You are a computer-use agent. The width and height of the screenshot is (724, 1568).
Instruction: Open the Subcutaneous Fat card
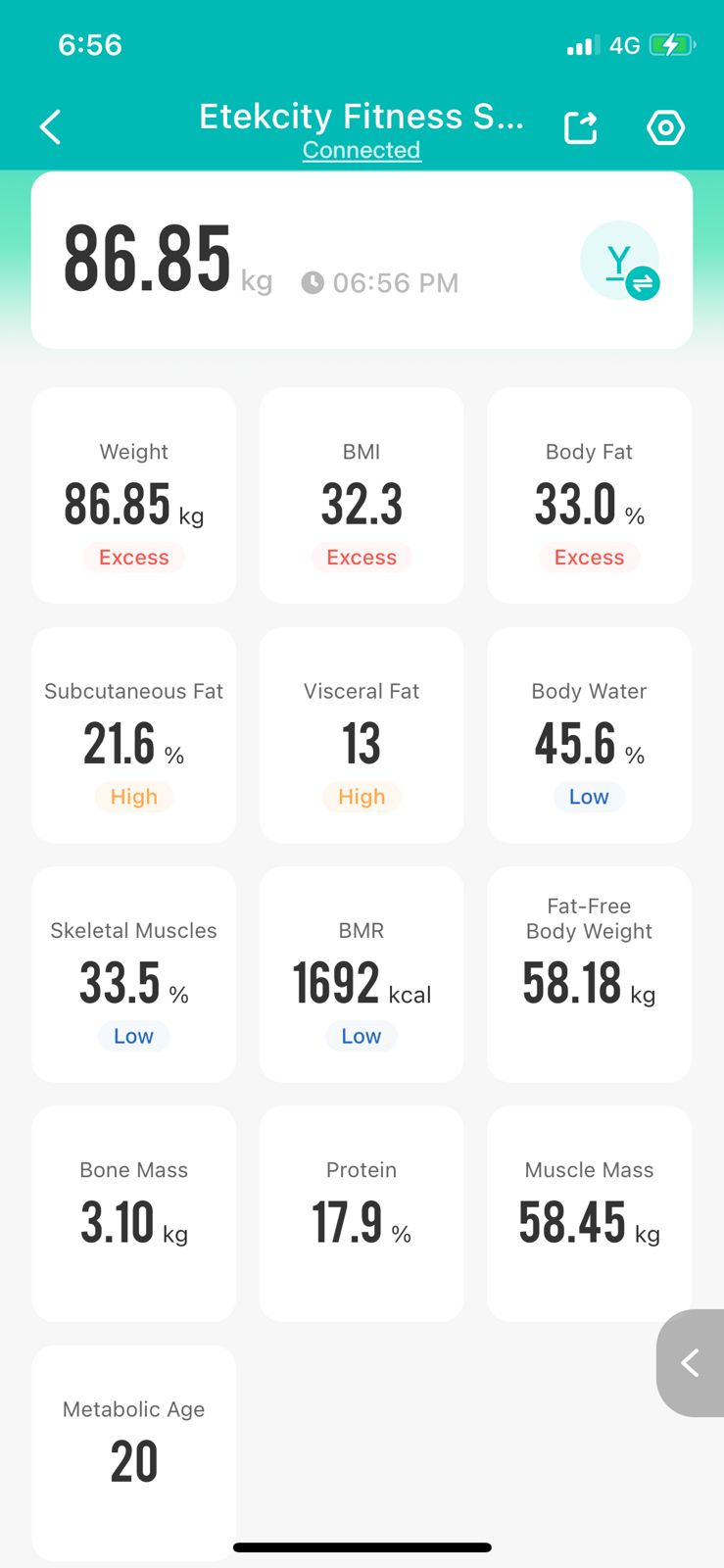tap(134, 735)
